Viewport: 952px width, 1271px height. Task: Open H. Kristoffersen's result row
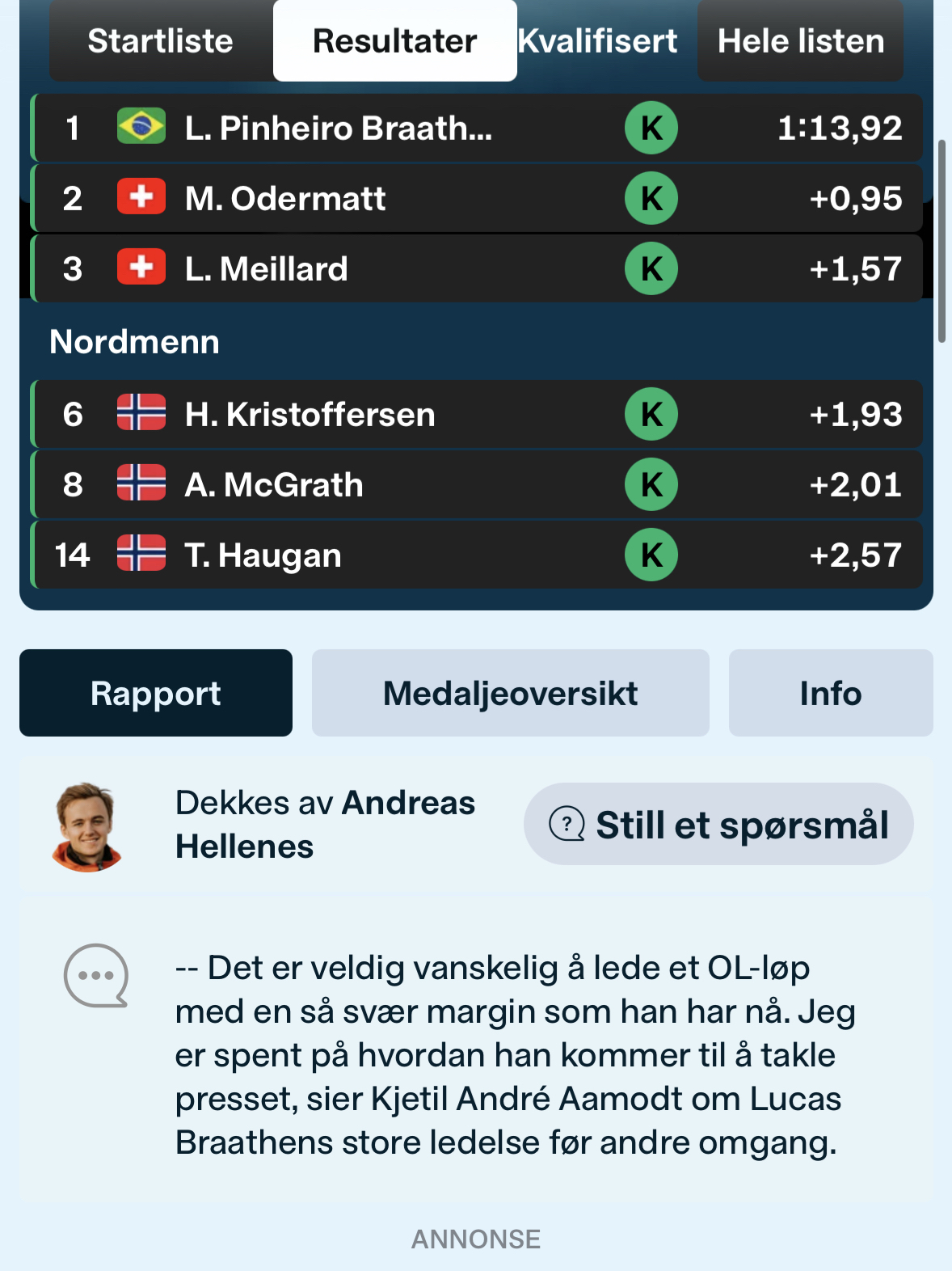point(477,414)
